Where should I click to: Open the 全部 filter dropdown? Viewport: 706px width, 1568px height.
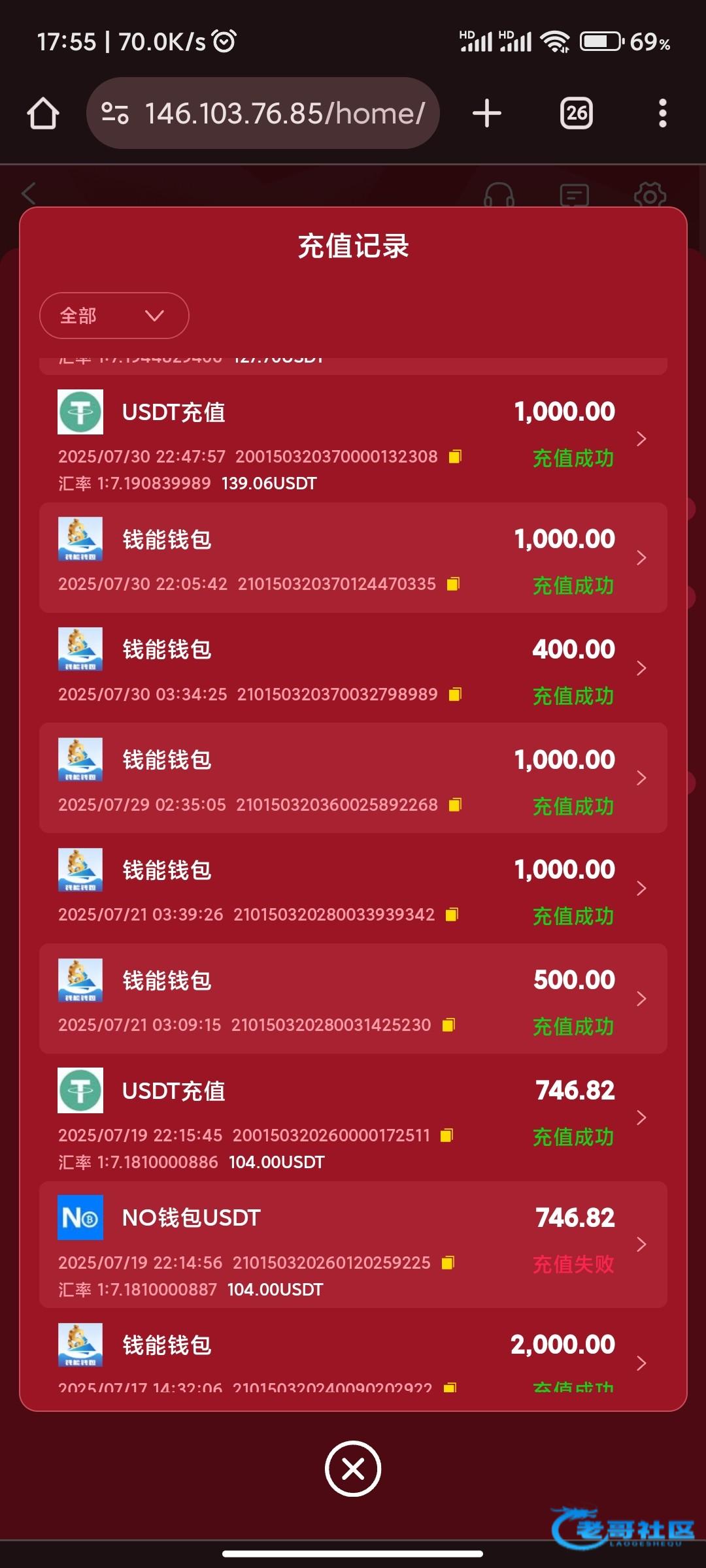pyautogui.click(x=114, y=316)
